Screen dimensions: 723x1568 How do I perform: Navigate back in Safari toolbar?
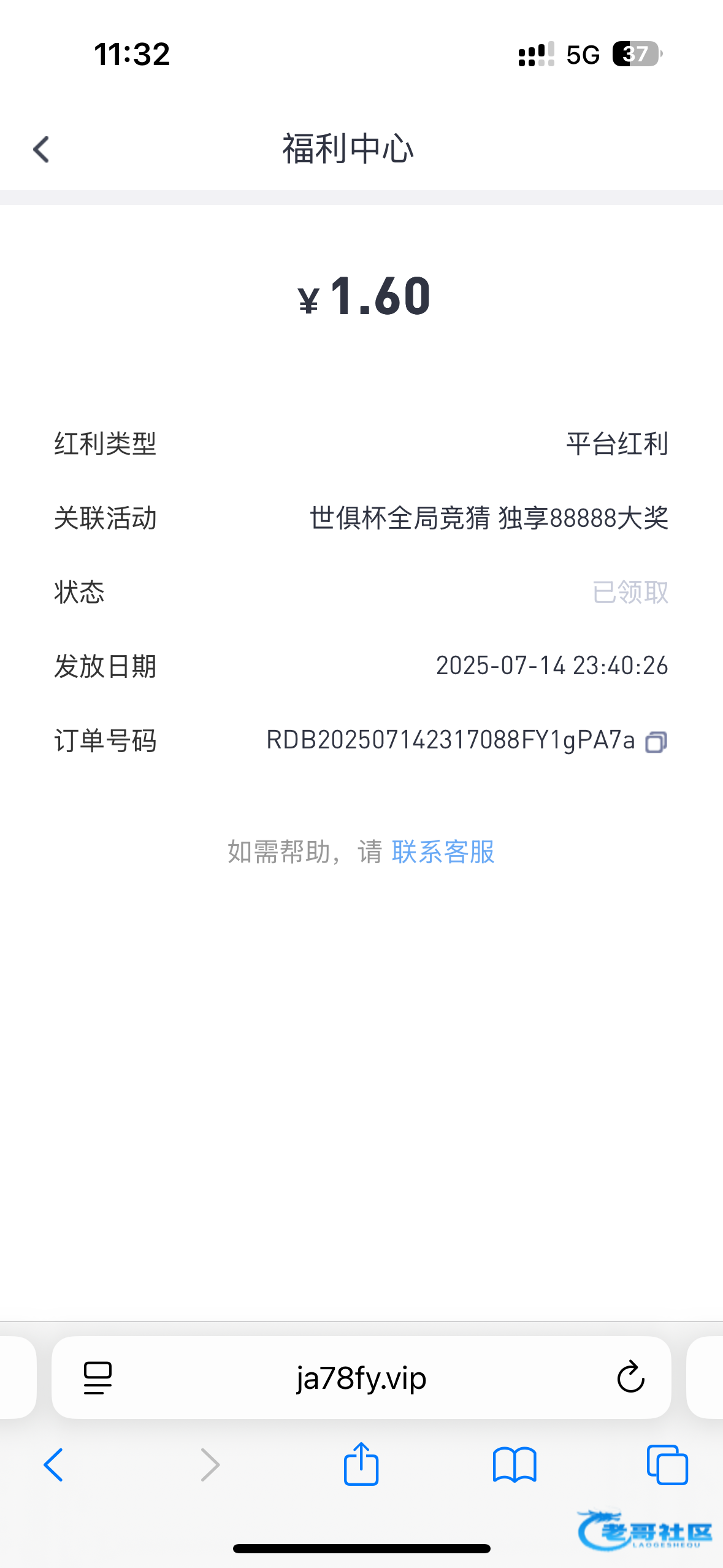tap(53, 1465)
